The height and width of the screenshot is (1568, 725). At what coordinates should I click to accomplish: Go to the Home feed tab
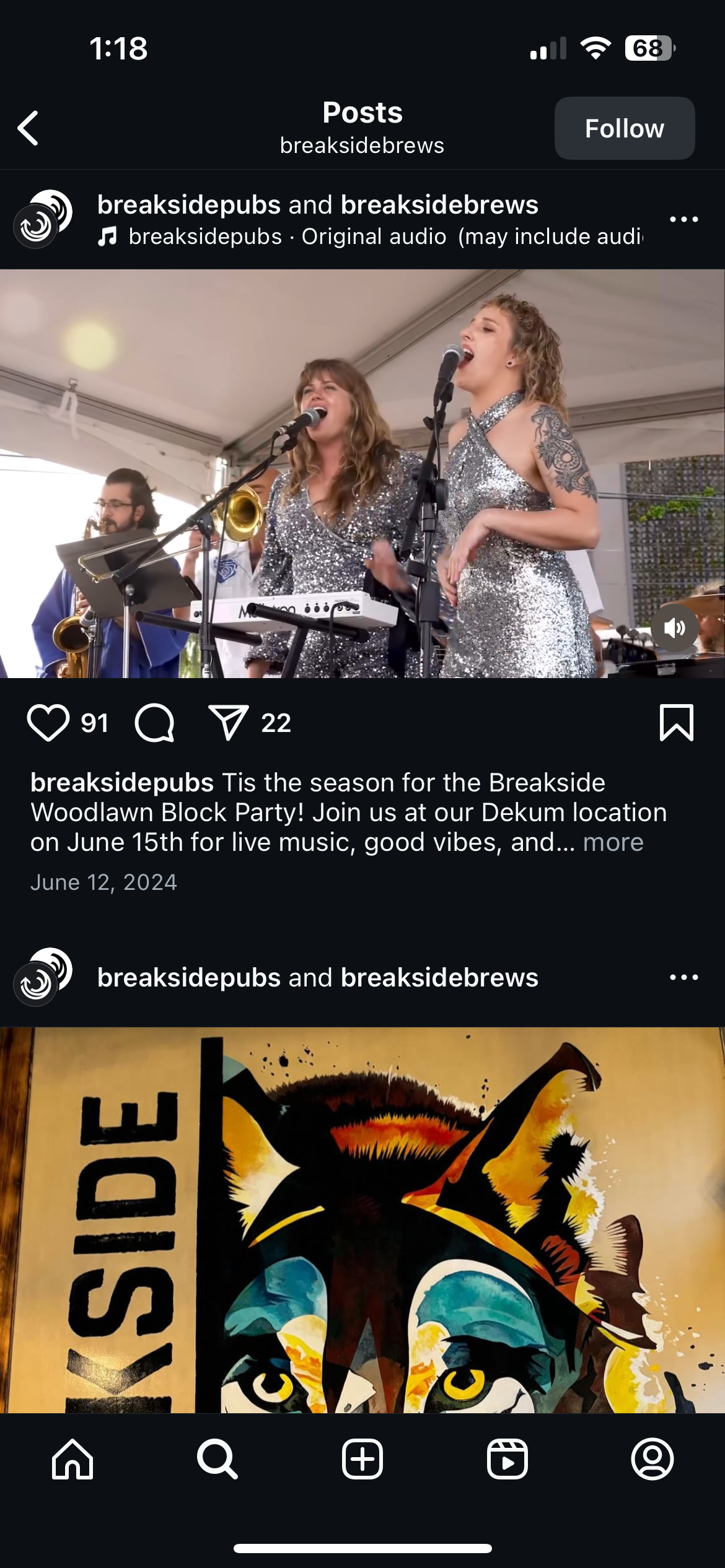[x=72, y=1459]
